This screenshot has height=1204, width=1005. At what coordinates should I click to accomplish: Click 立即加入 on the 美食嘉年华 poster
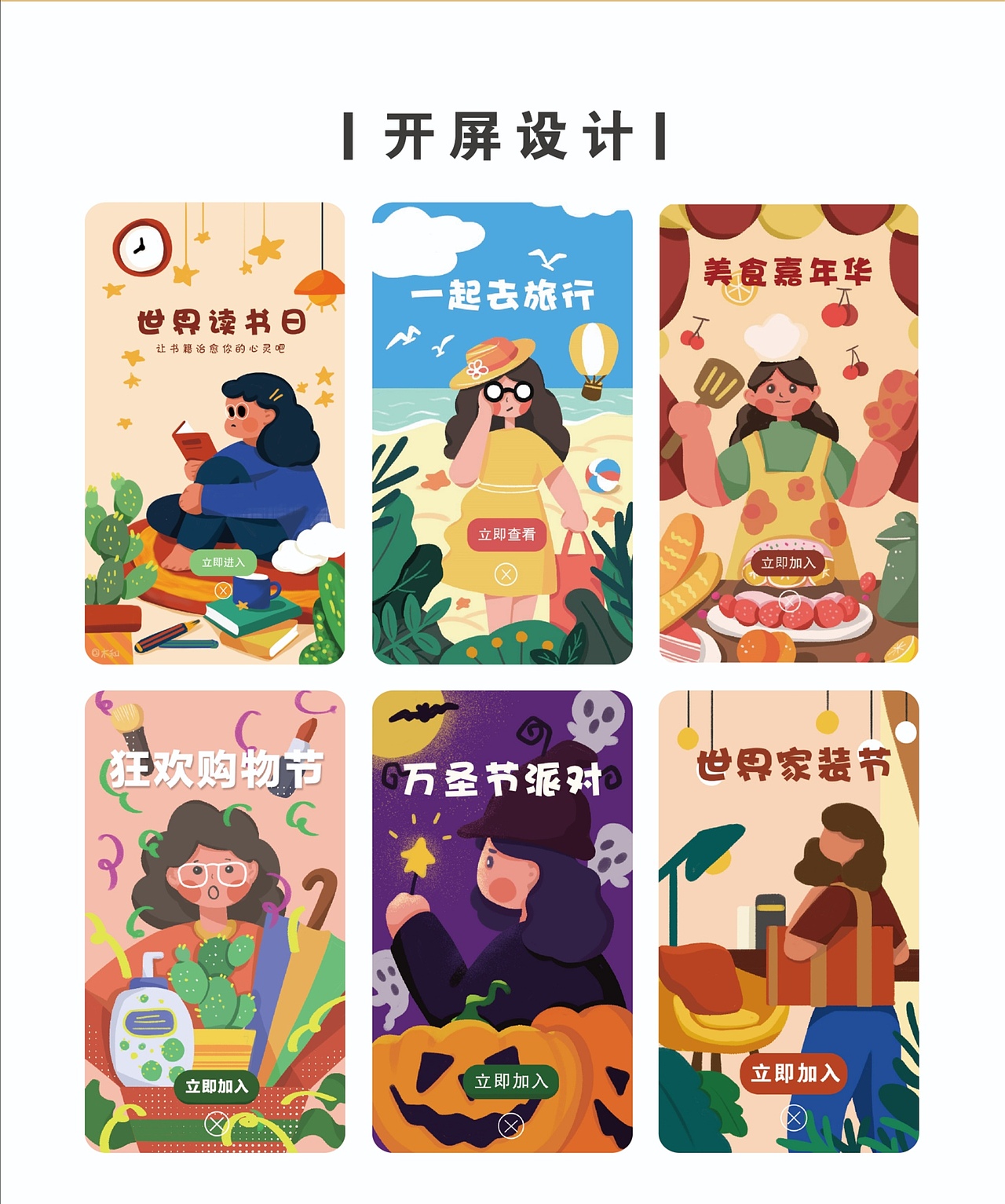[788, 563]
